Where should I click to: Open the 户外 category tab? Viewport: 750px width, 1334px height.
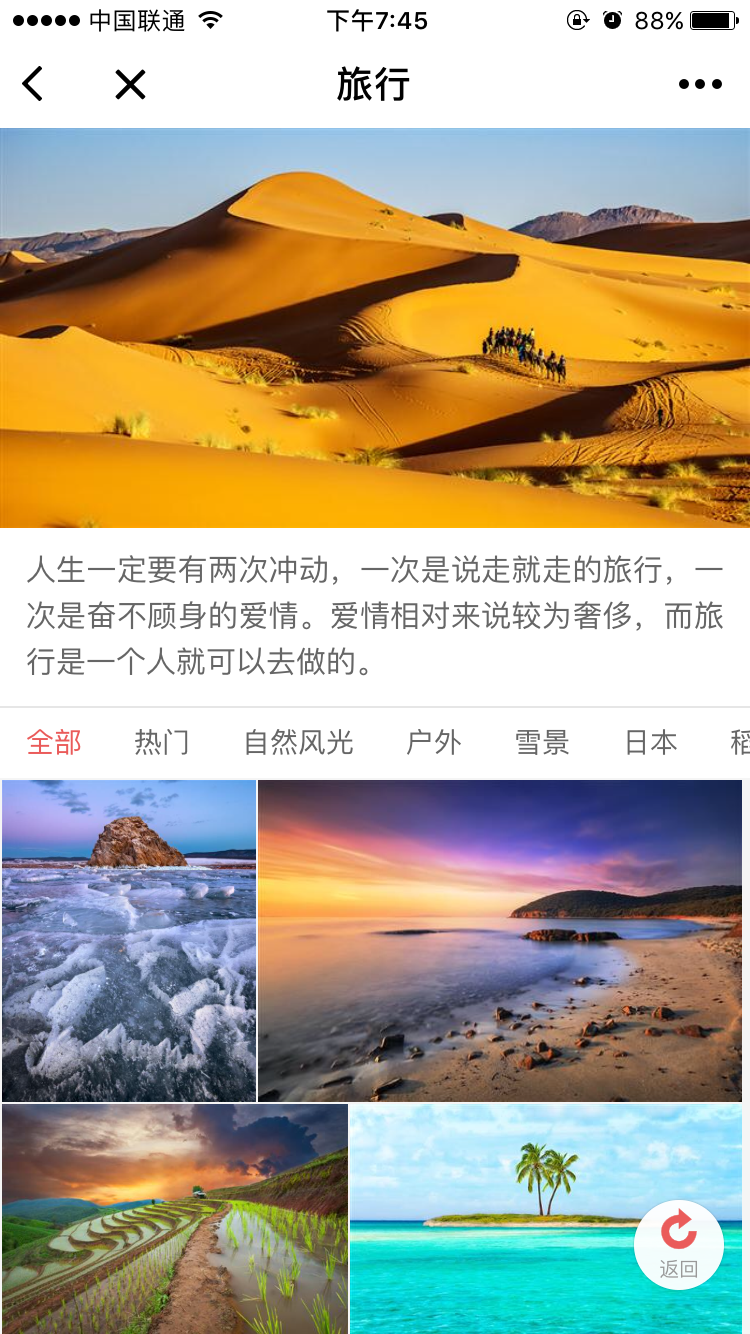pos(434,742)
